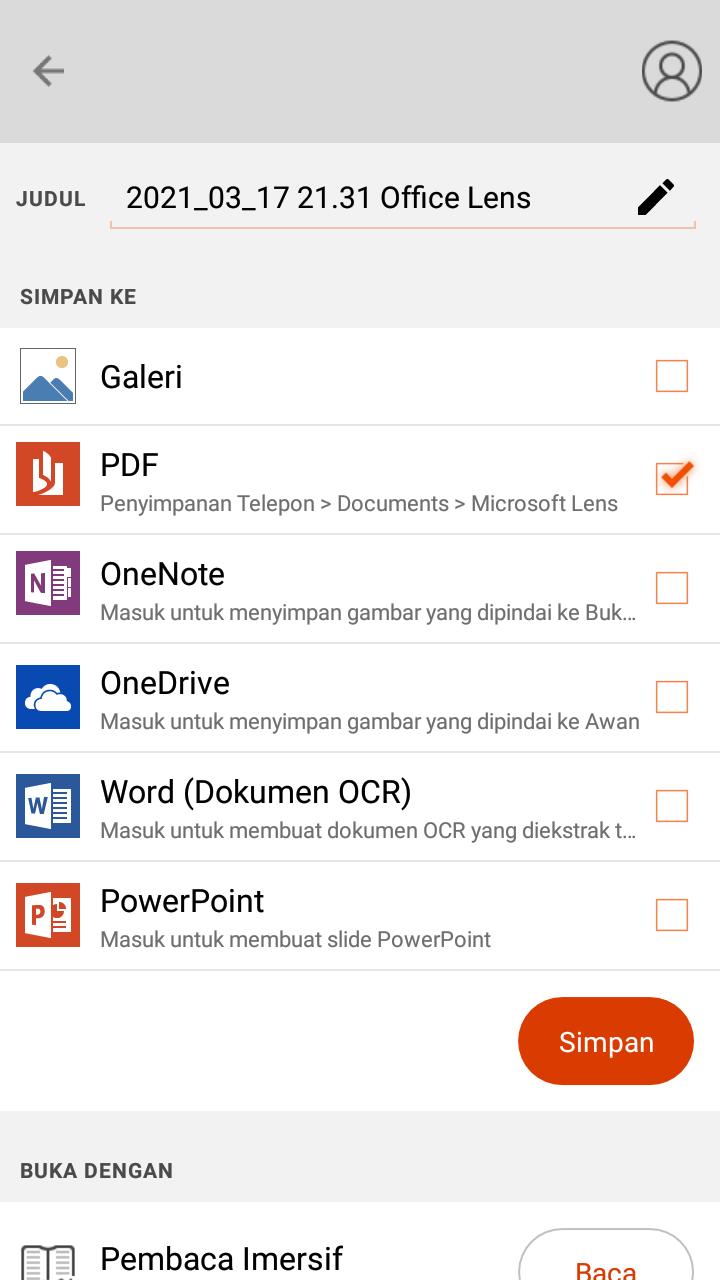
Task: Enable saving to OneDrive
Action: 671,697
